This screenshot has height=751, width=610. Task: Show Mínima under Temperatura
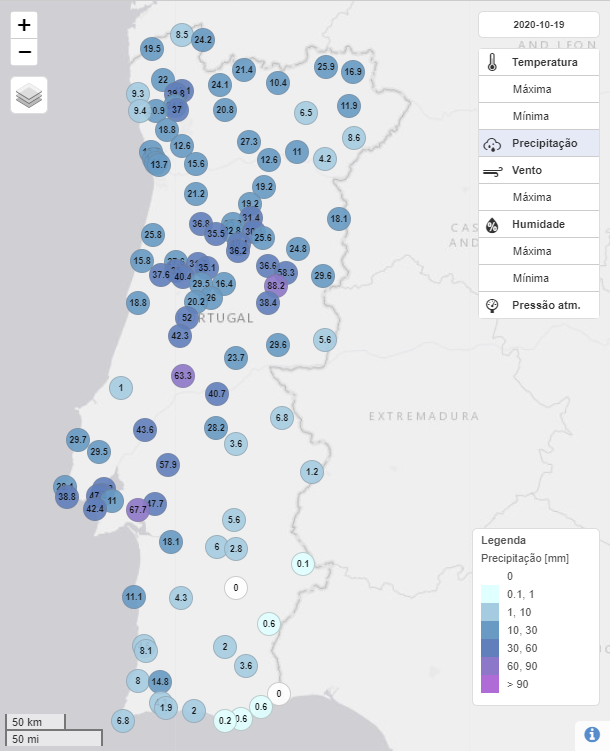530,116
